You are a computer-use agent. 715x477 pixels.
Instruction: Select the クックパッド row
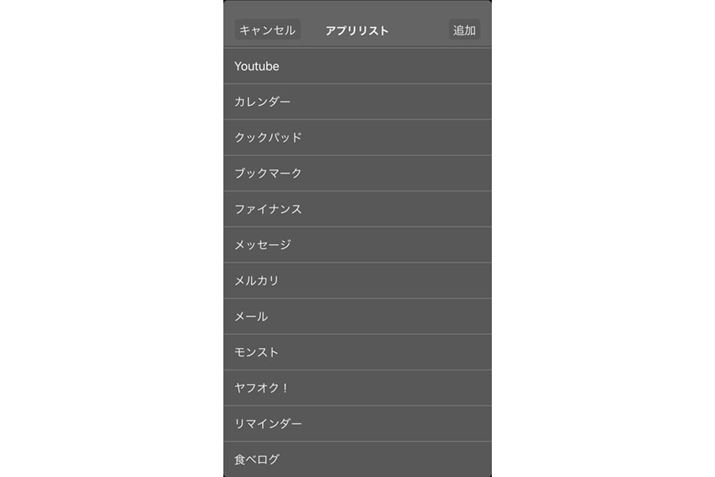tap(357, 138)
